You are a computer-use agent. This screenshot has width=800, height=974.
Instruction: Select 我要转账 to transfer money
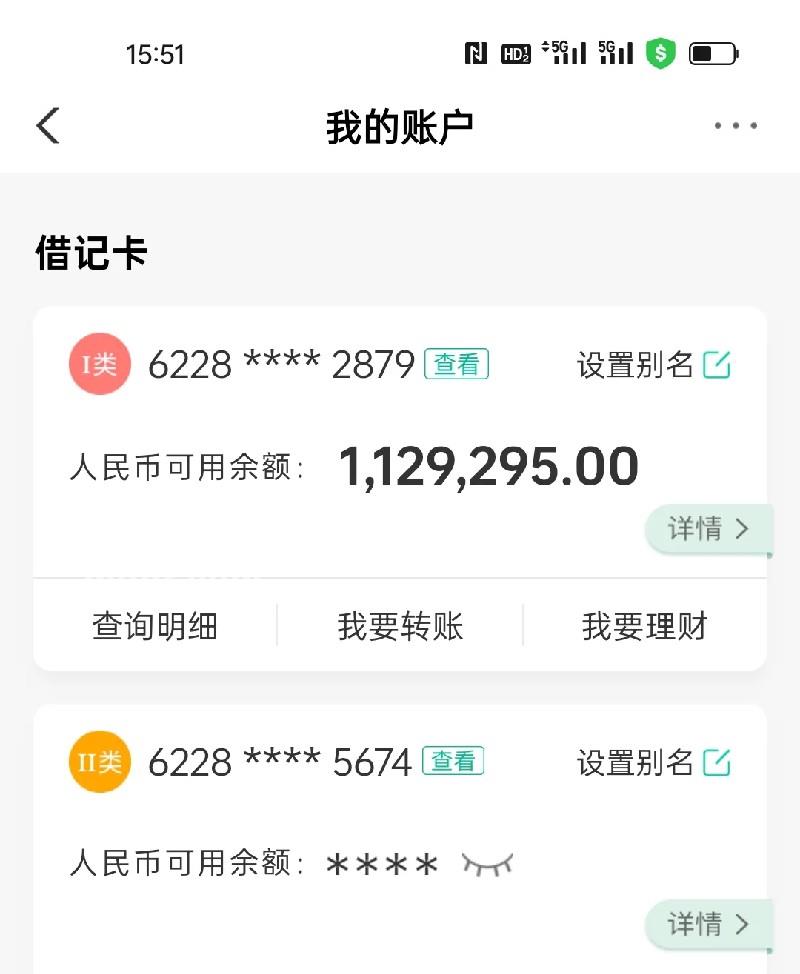pyautogui.click(x=400, y=626)
